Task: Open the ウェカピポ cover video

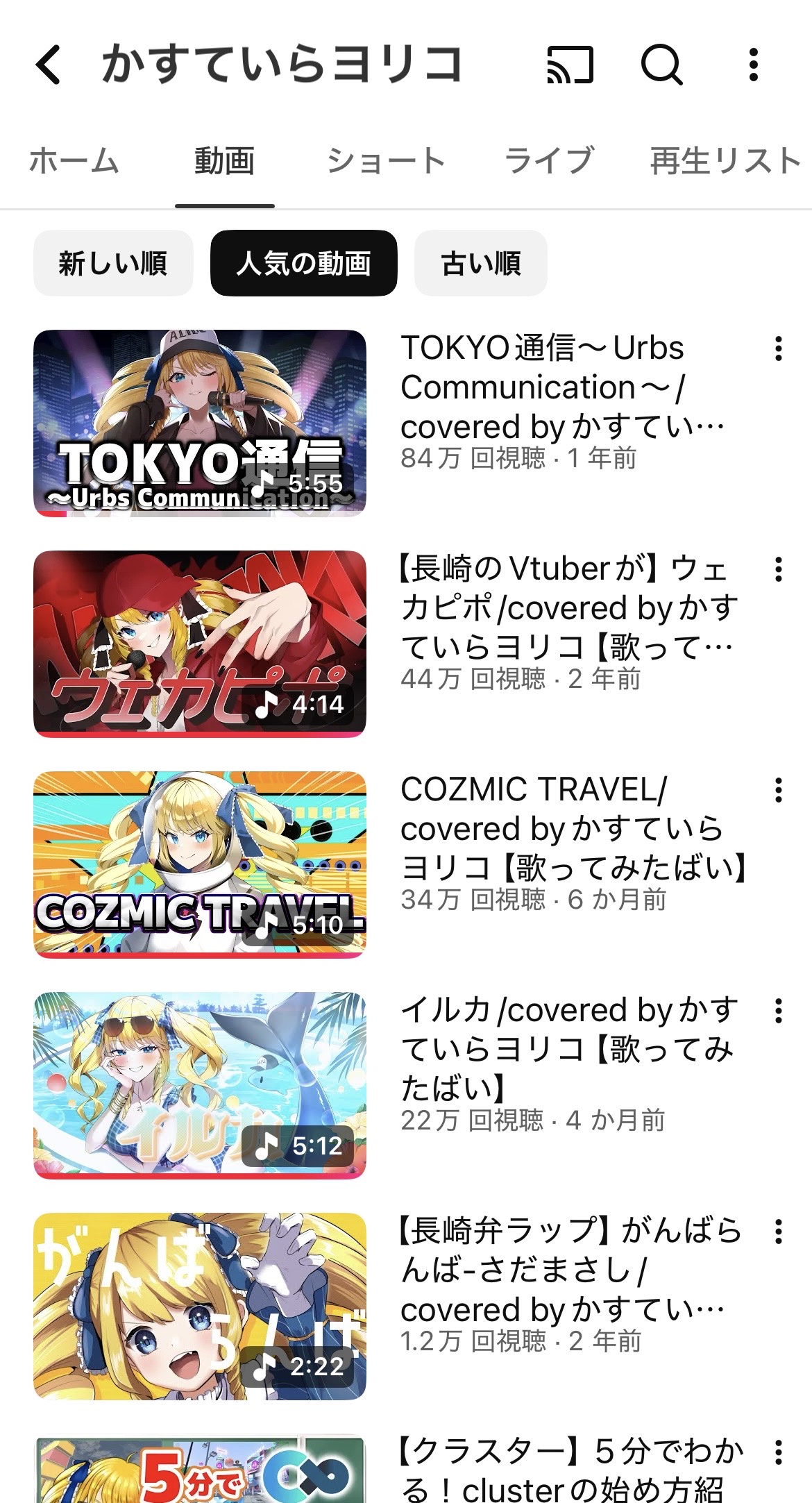Action: 200,644
